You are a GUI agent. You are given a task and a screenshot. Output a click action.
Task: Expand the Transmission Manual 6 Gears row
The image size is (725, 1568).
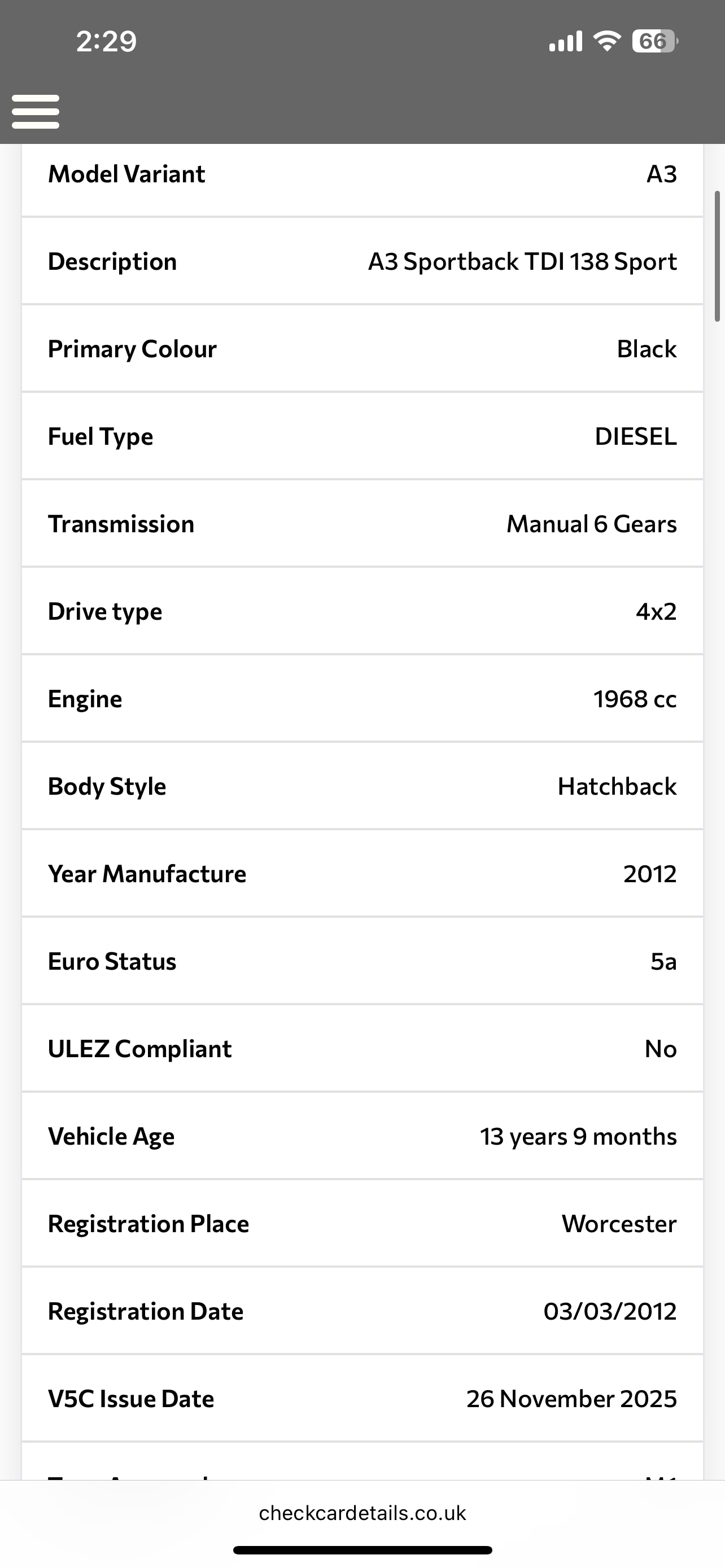click(x=362, y=523)
